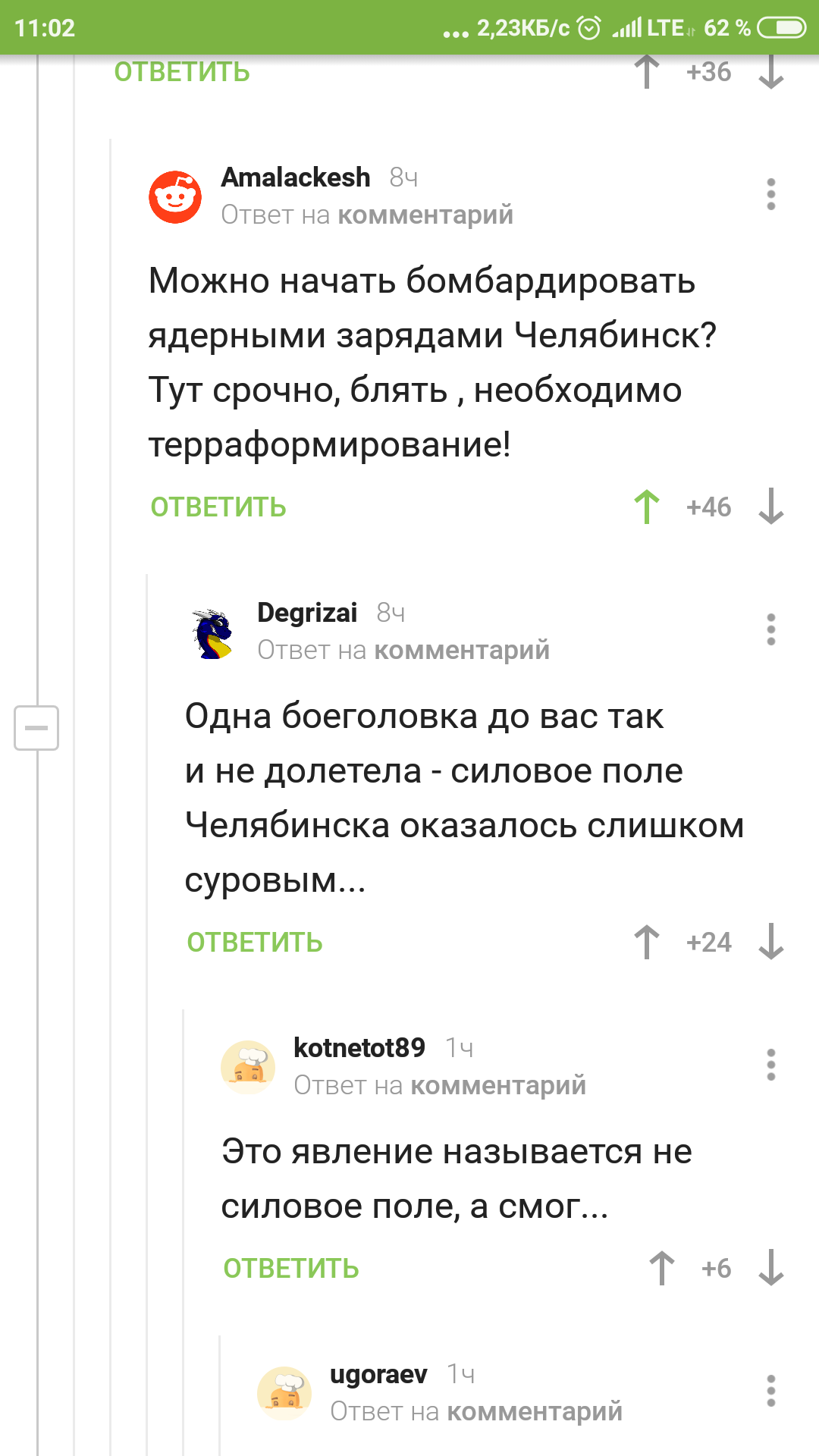Image resolution: width=819 pixels, height=1456 pixels.
Task: Open overflow menu on ugoraev's comment
Action: point(770,1392)
